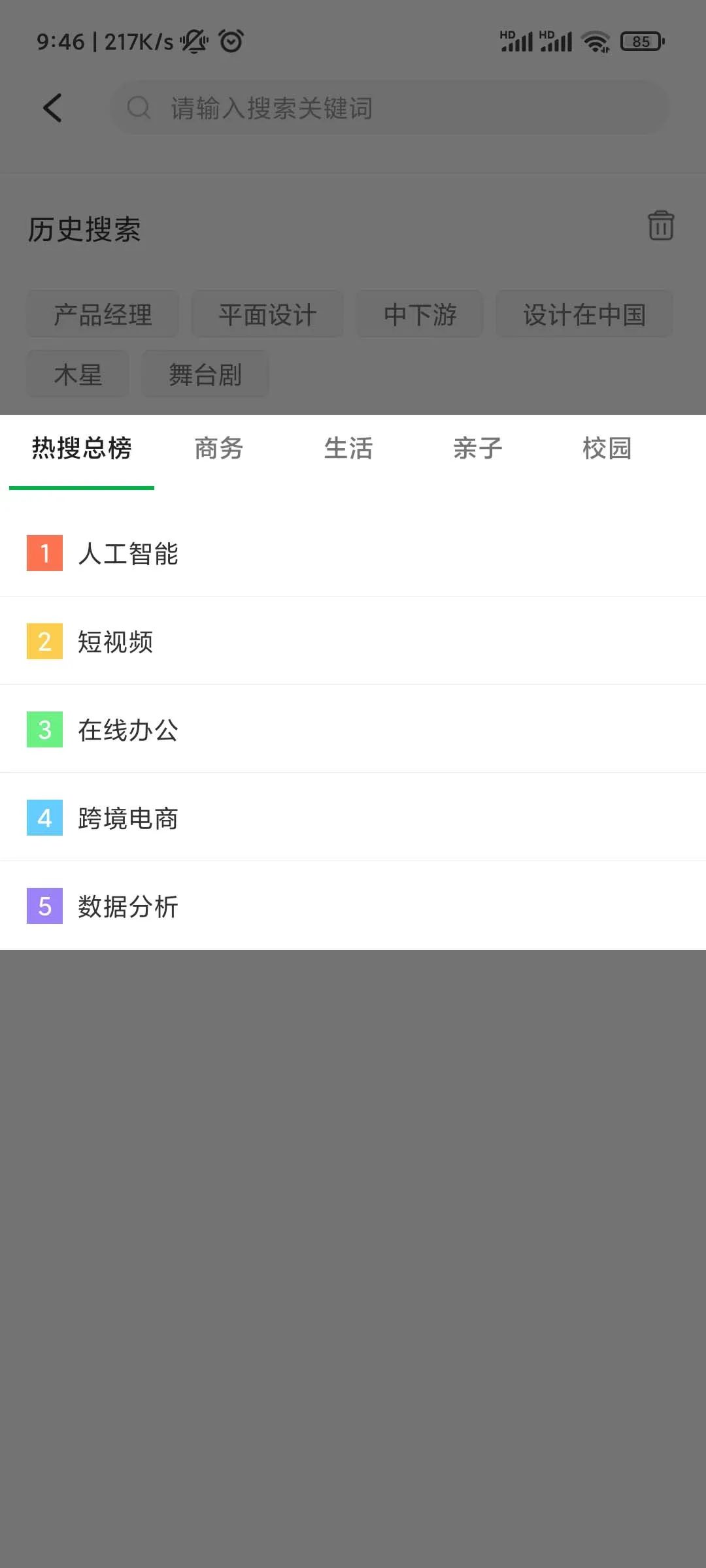Viewport: 706px width, 1568px height.
Task: Tap the 中下游 history chip
Action: pos(420,315)
